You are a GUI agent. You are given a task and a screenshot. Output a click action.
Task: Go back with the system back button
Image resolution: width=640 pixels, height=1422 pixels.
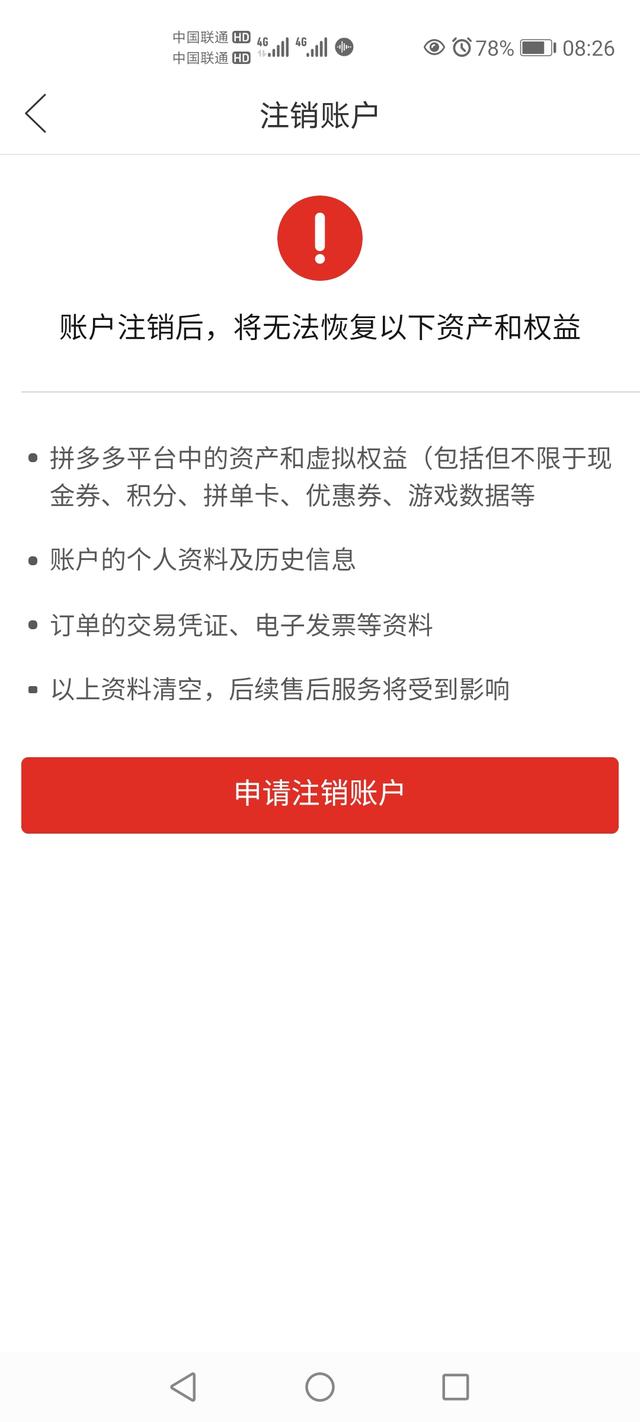pyautogui.click(x=183, y=1386)
